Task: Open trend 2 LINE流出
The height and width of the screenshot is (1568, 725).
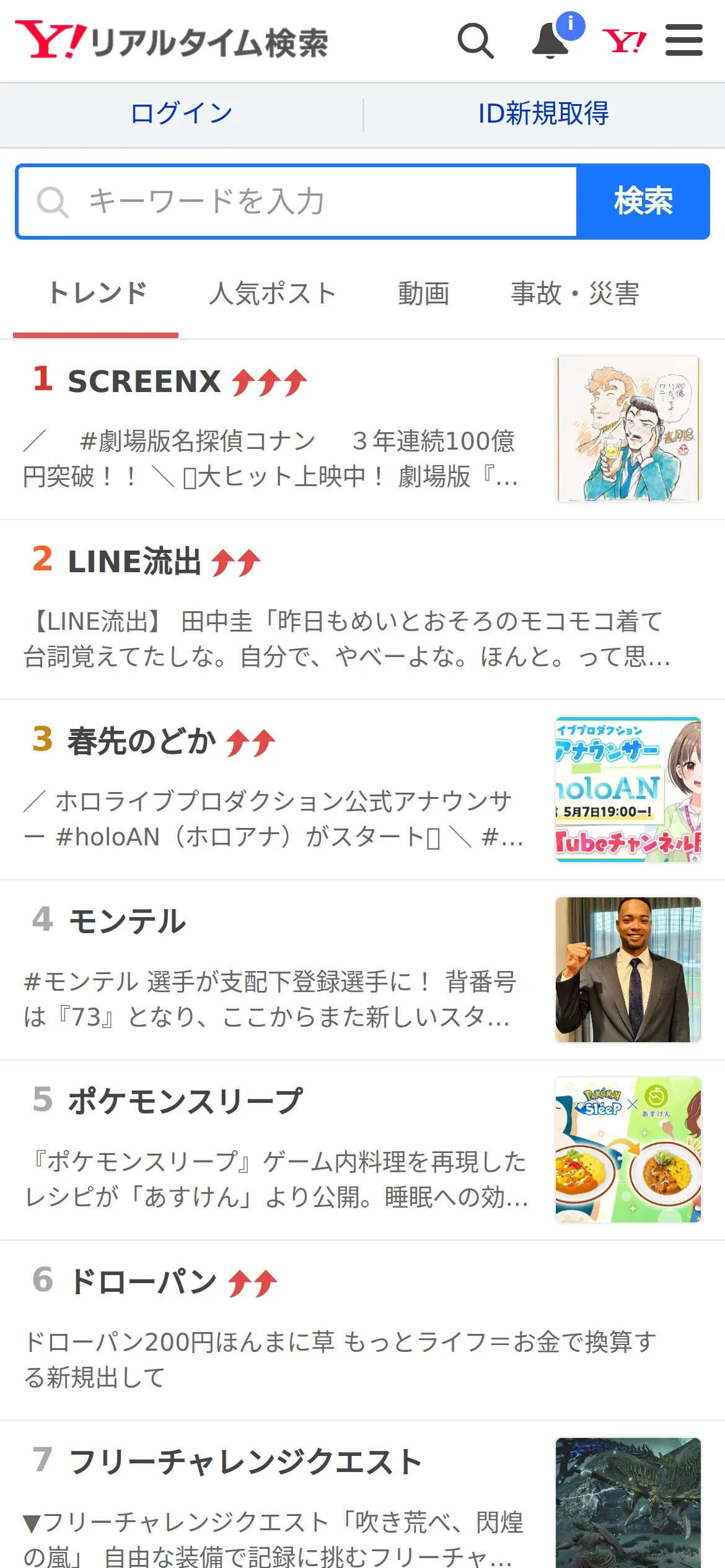Action: [x=134, y=562]
